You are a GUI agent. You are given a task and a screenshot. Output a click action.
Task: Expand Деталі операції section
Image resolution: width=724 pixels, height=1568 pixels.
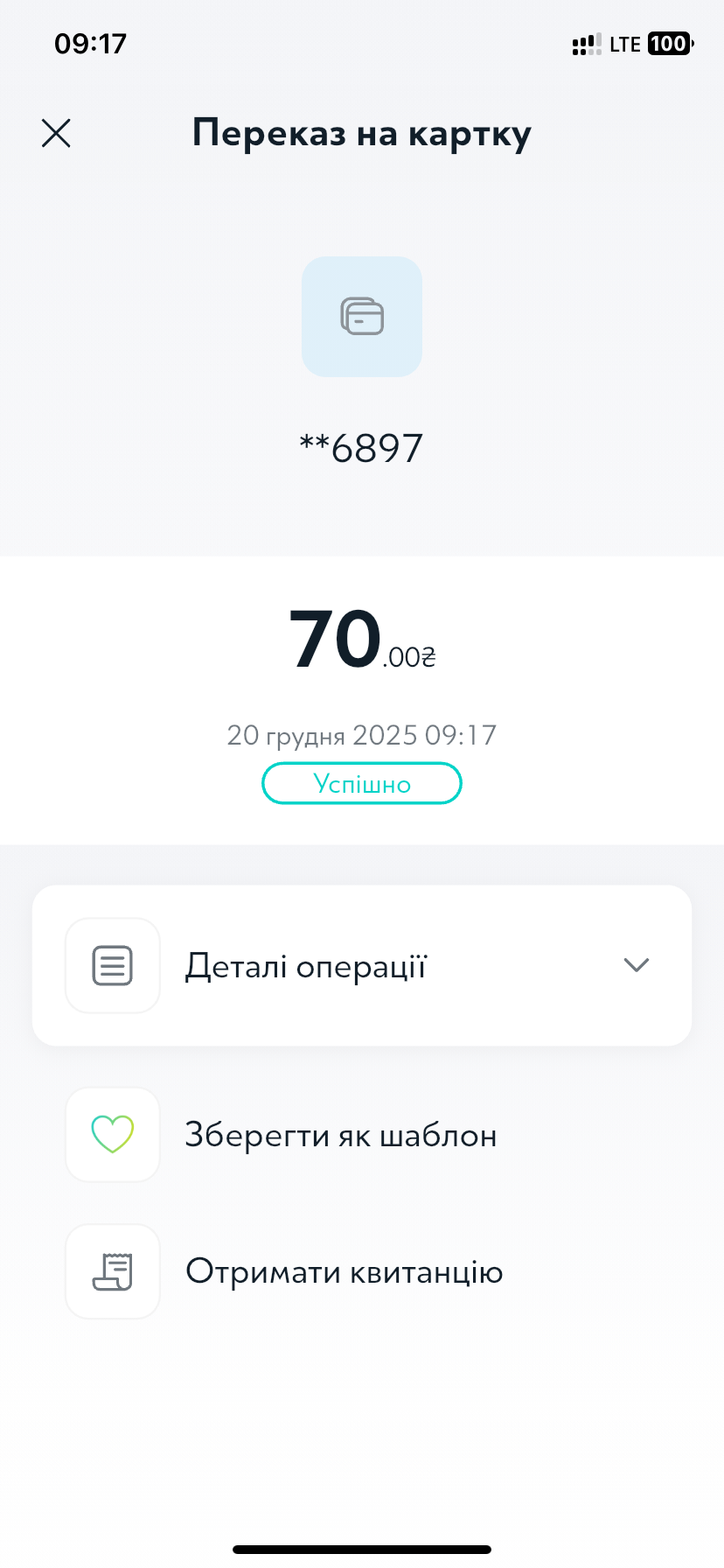pyautogui.click(x=362, y=965)
